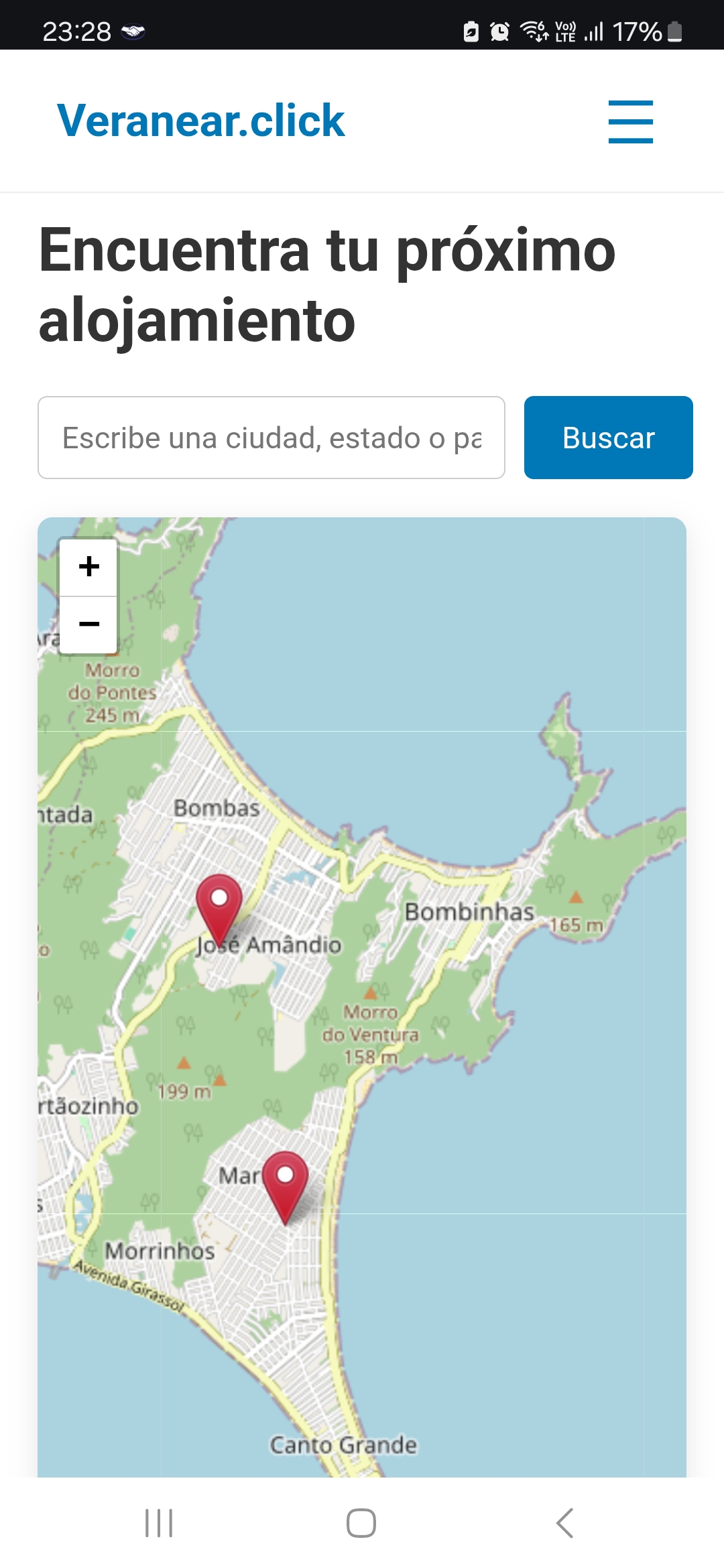Click the heading Encuentra tu próximo alojamiento

click(328, 284)
